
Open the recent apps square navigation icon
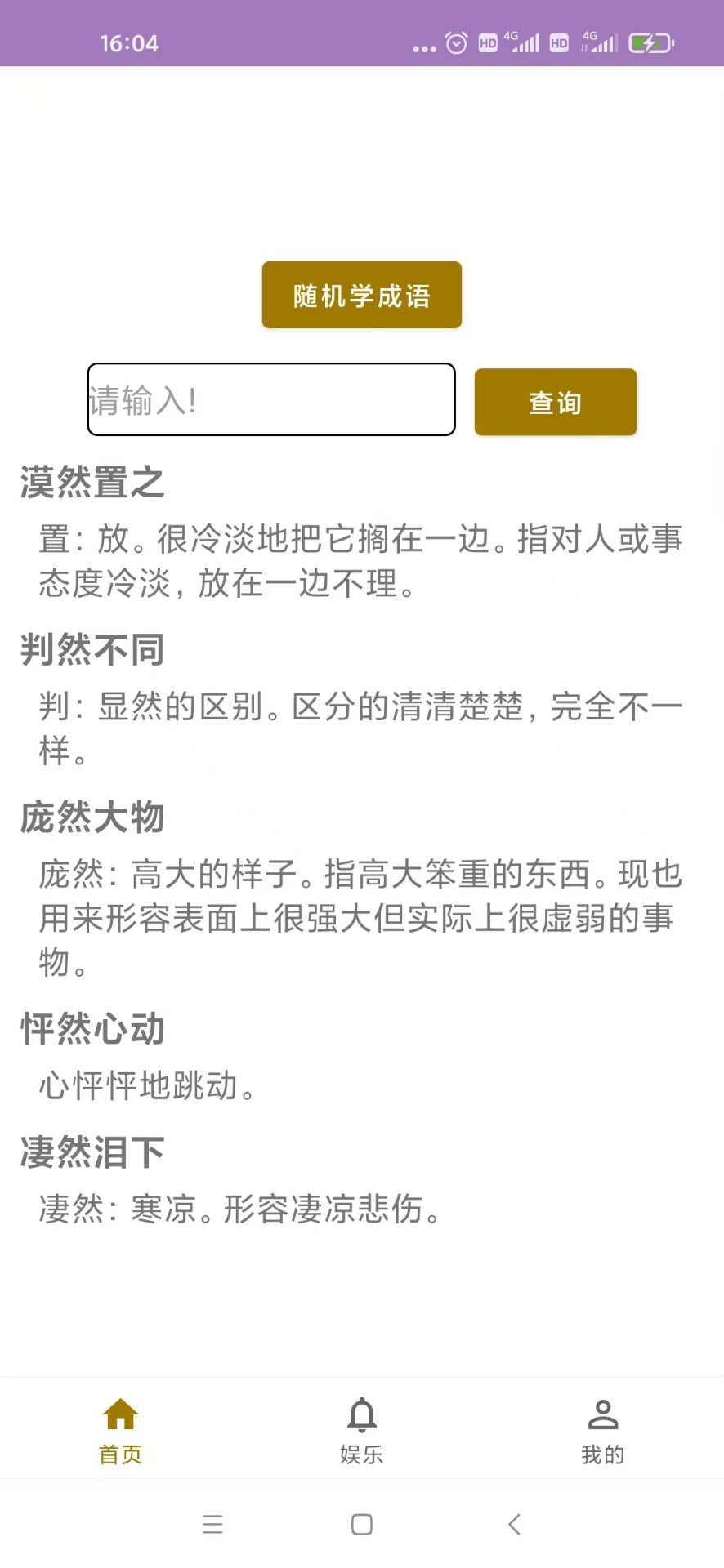(x=360, y=1523)
